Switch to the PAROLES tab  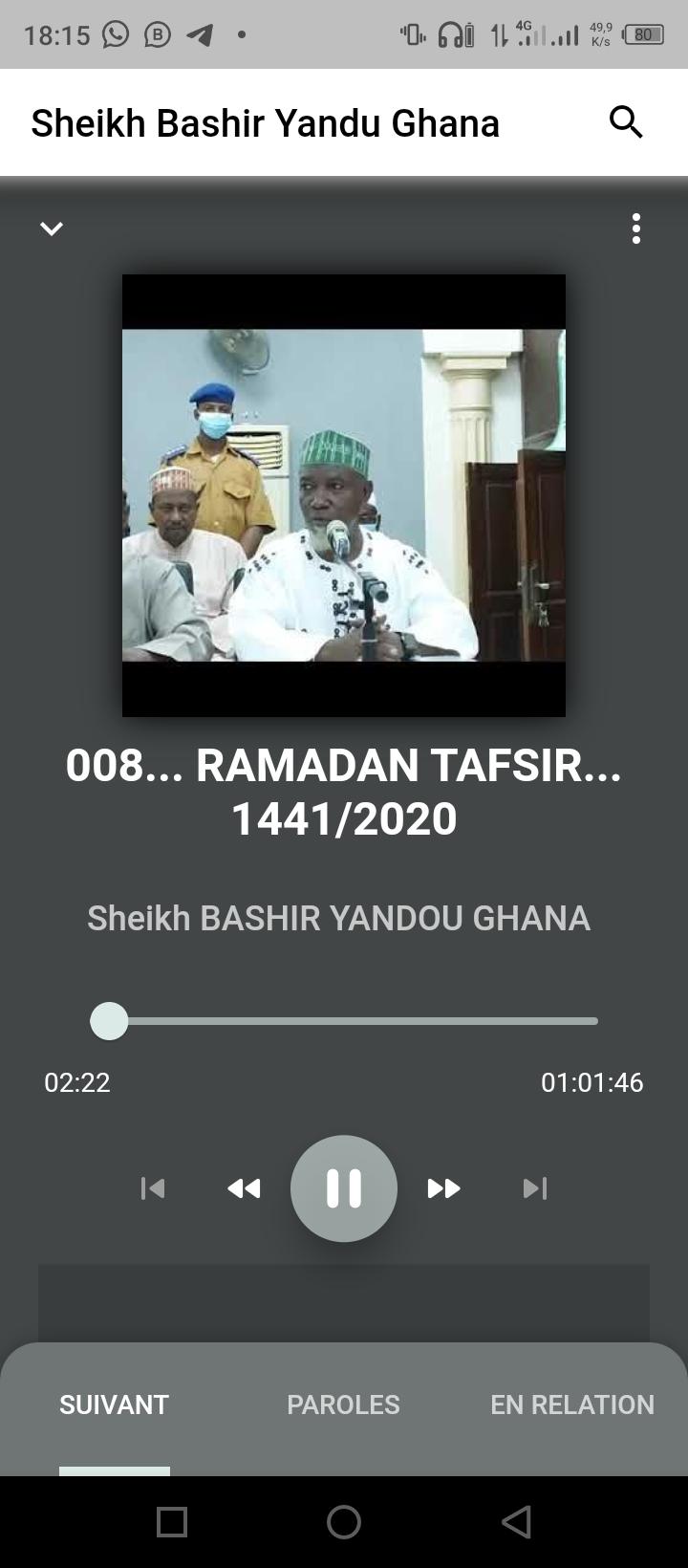[x=343, y=1405]
